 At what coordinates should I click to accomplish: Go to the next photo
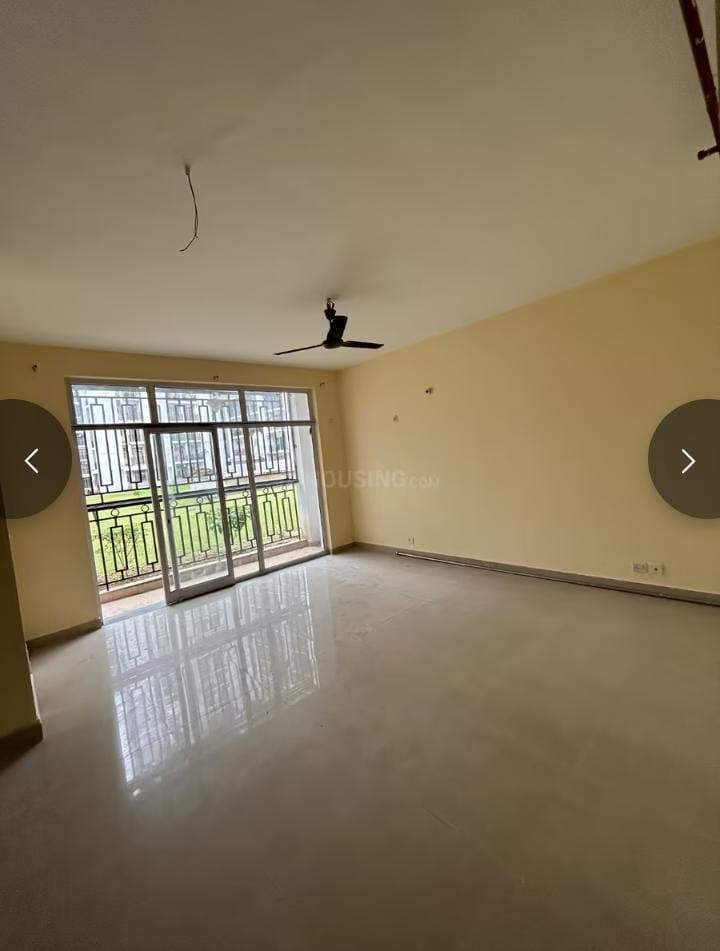pos(688,460)
